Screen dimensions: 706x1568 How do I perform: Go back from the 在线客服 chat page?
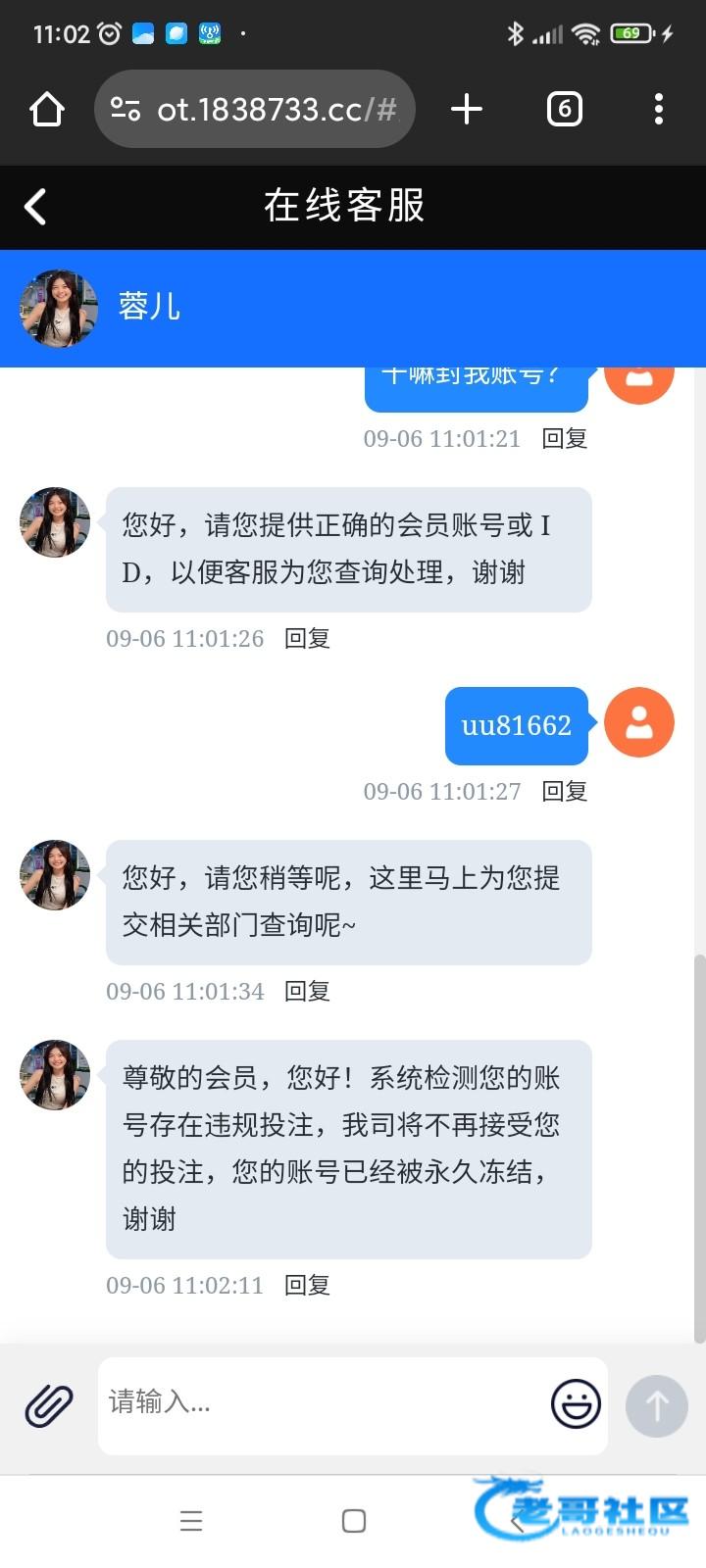[35, 207]
